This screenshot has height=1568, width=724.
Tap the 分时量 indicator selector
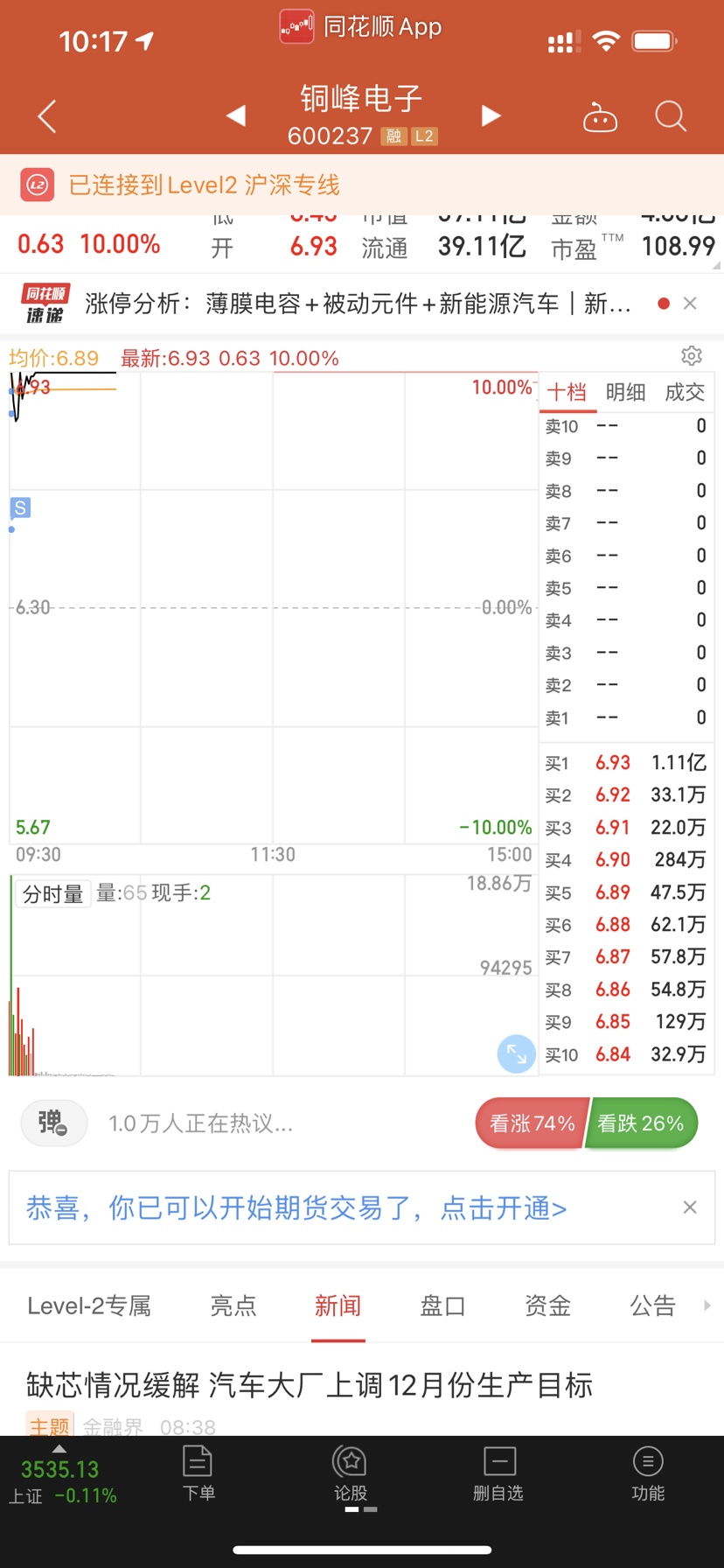pos(52,893)
